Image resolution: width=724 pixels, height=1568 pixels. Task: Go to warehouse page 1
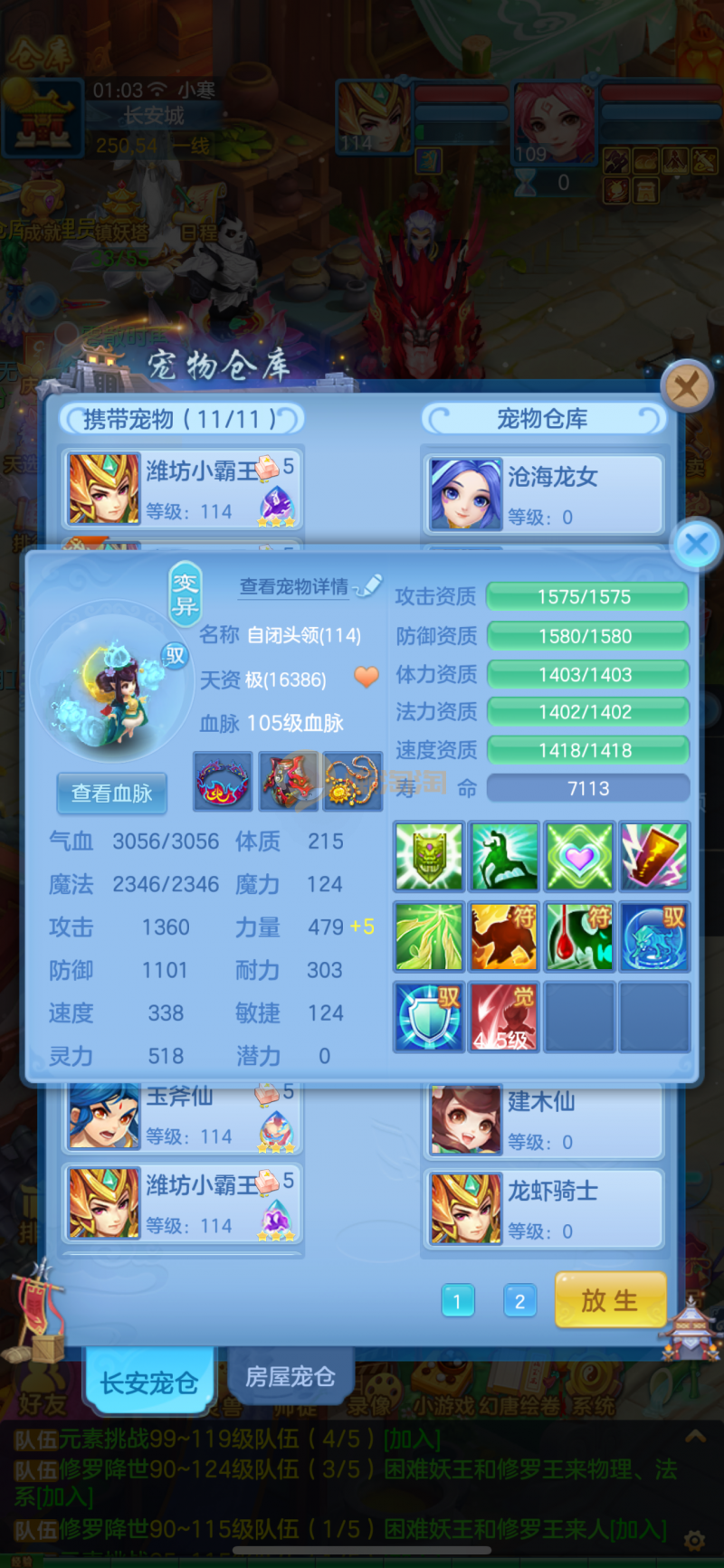(x=457, y=1301)
